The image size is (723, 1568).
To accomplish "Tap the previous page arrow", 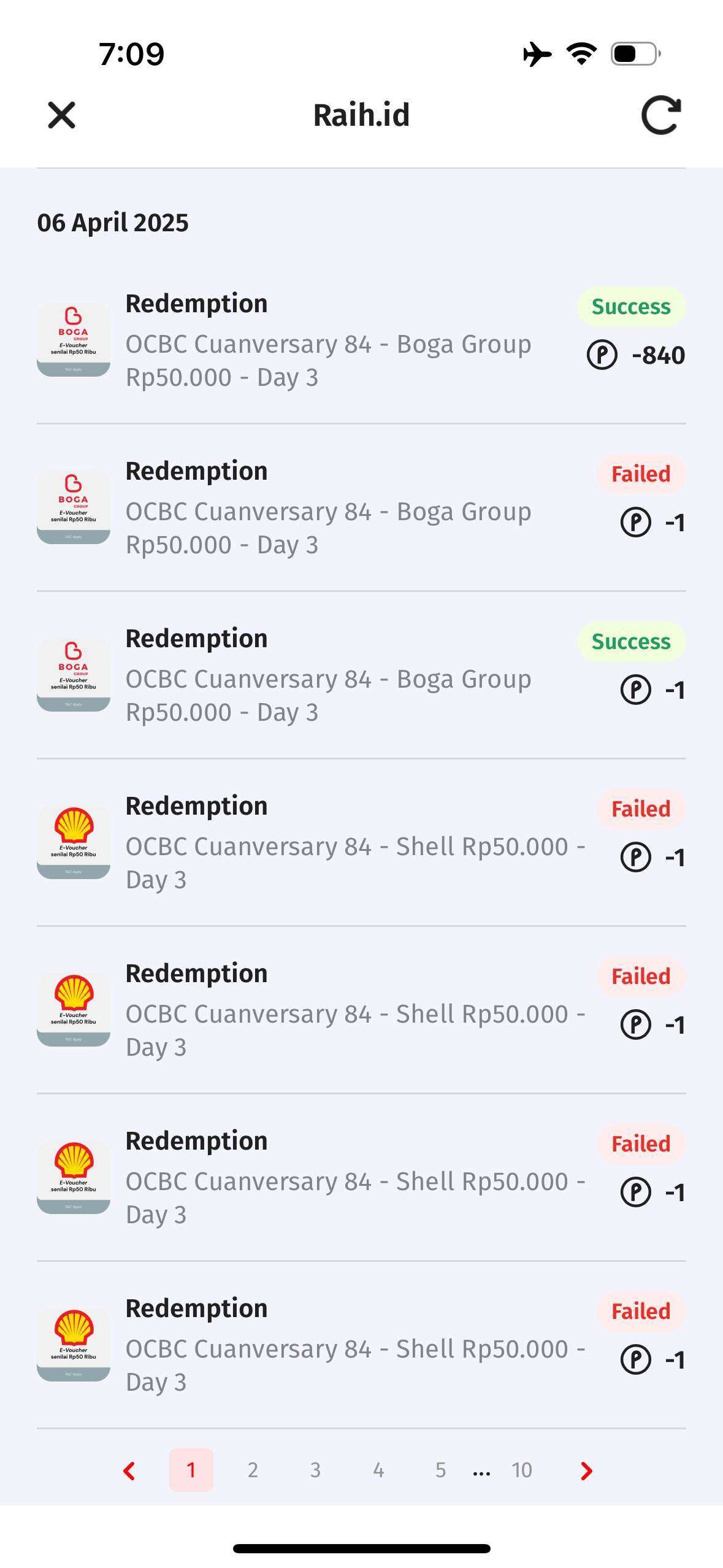I will [129, 1470].
